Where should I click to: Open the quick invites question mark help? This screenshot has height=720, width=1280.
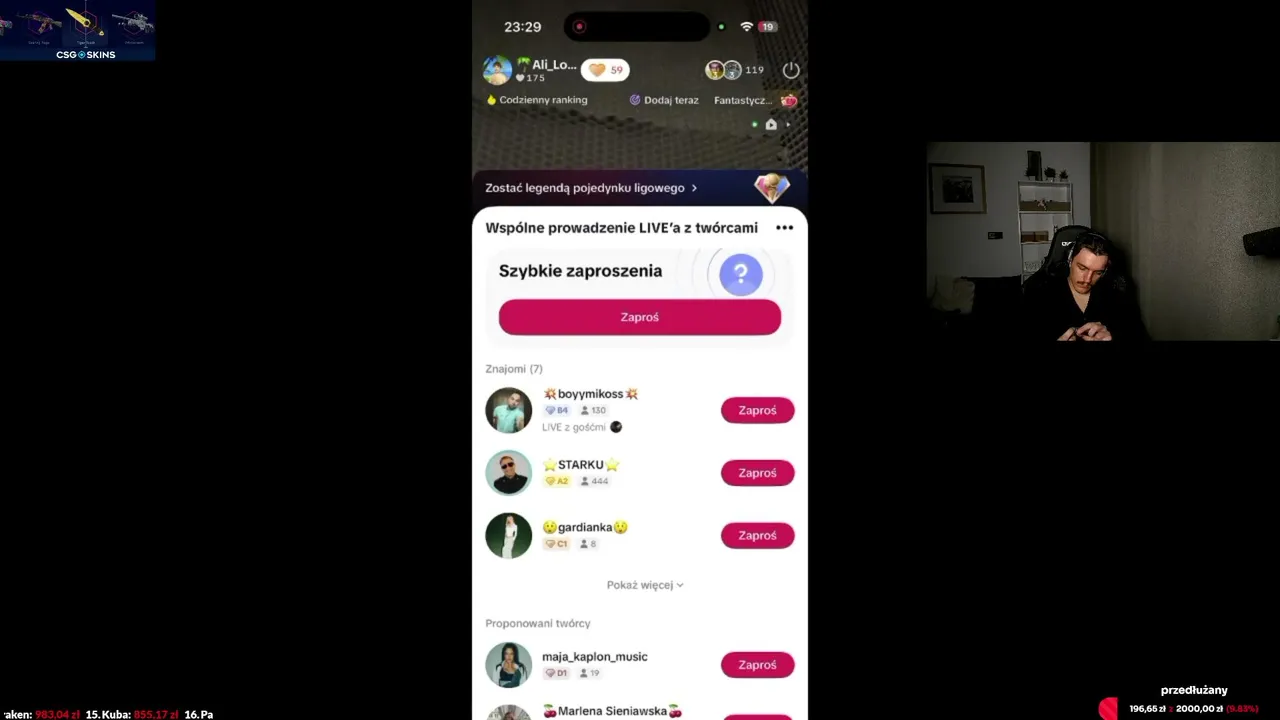coord(741,274)
